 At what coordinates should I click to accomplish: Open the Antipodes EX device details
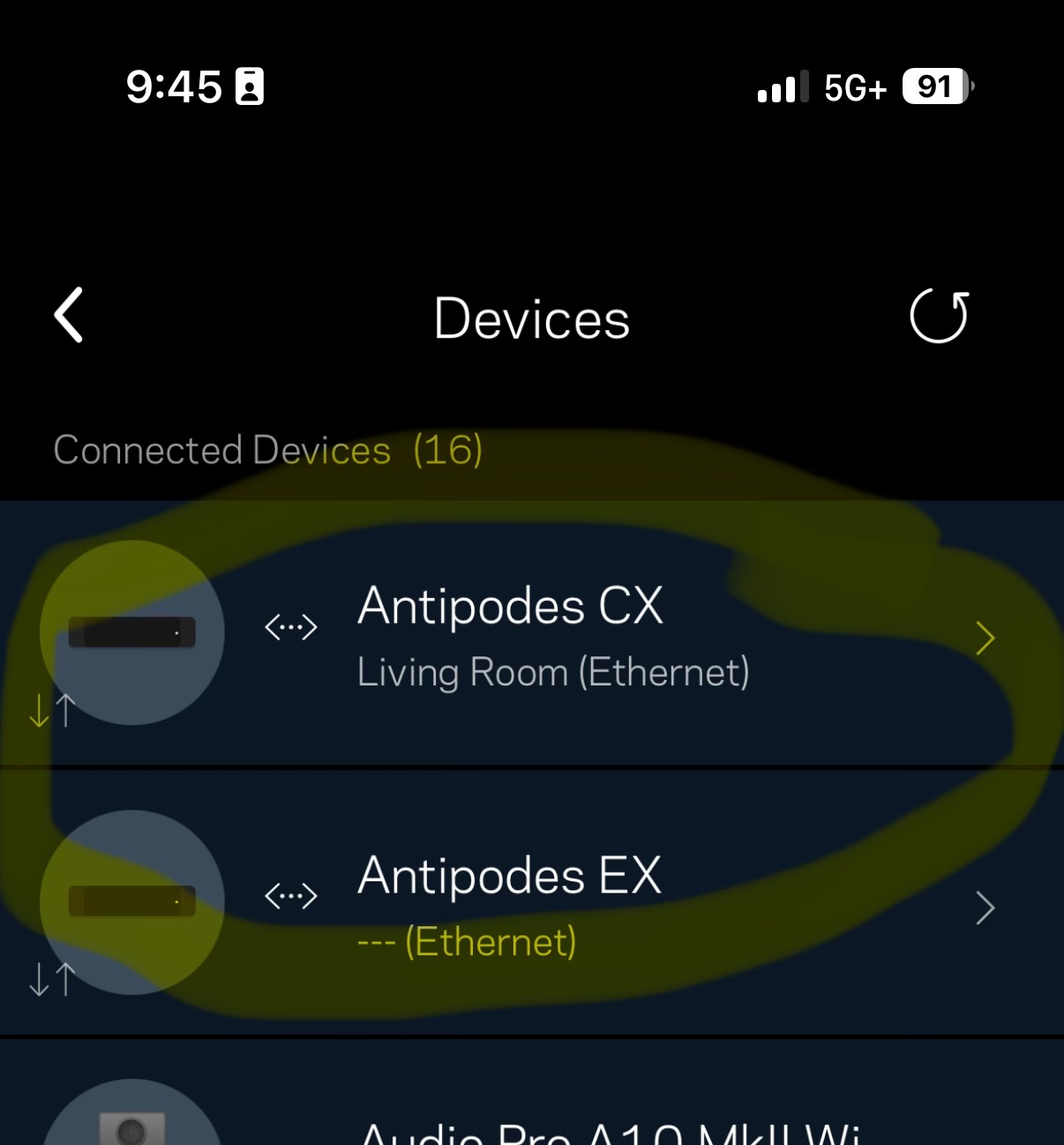531,905
